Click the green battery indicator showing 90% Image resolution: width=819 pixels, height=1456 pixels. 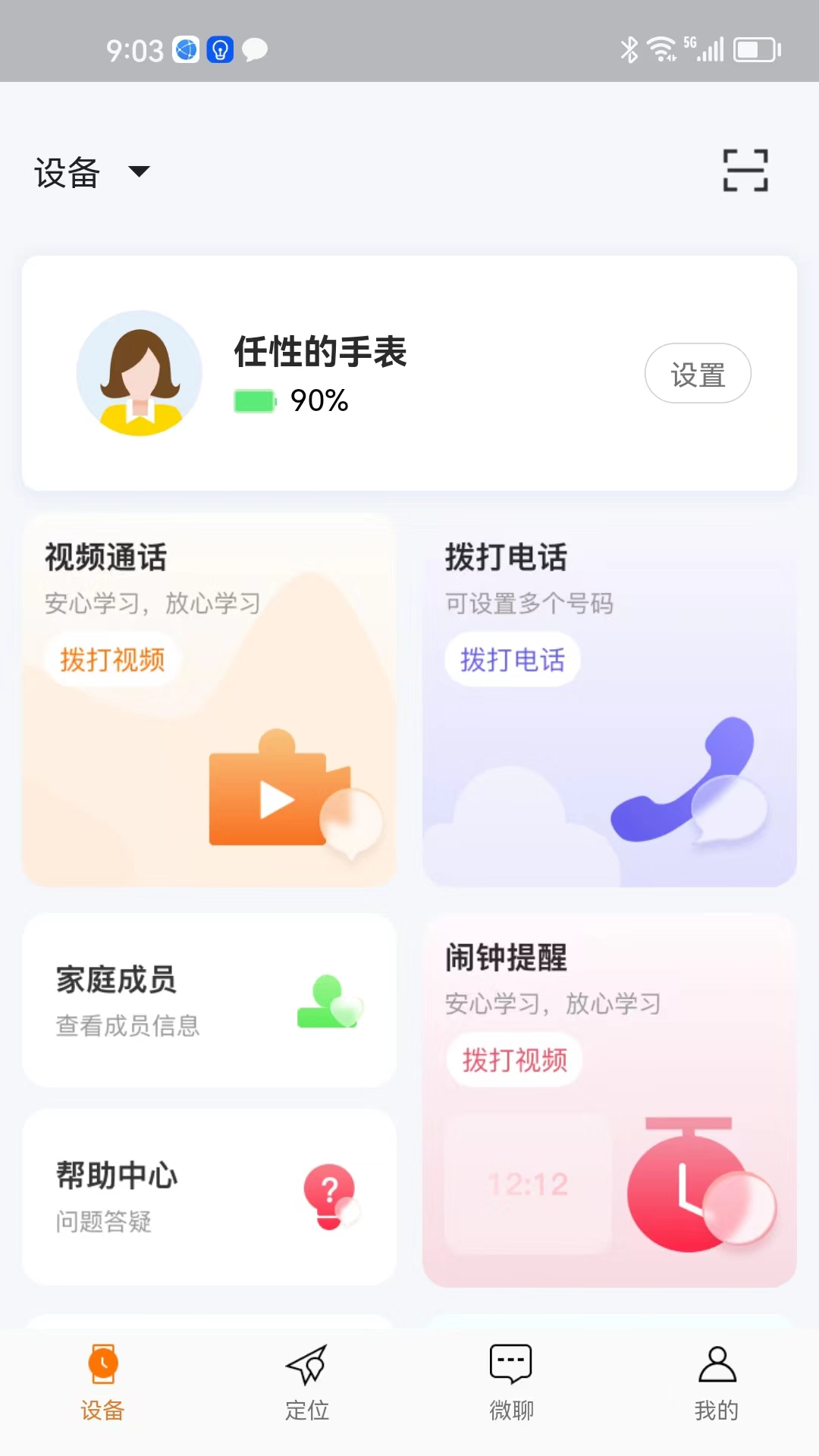[256, 400]
